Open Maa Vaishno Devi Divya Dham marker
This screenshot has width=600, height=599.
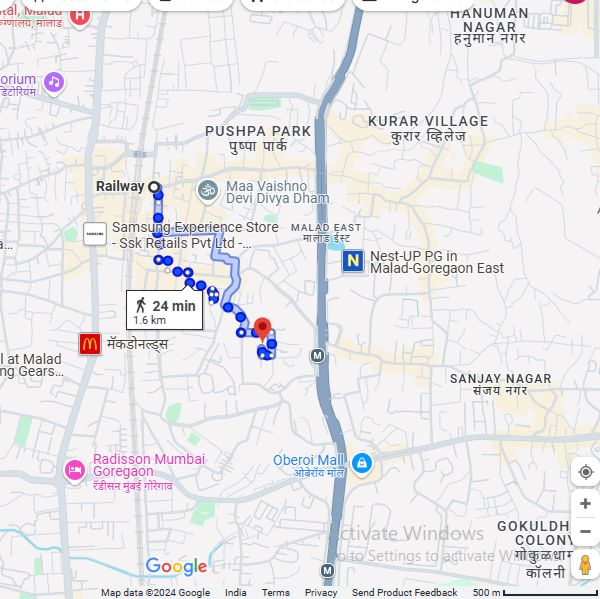(208, 190)
